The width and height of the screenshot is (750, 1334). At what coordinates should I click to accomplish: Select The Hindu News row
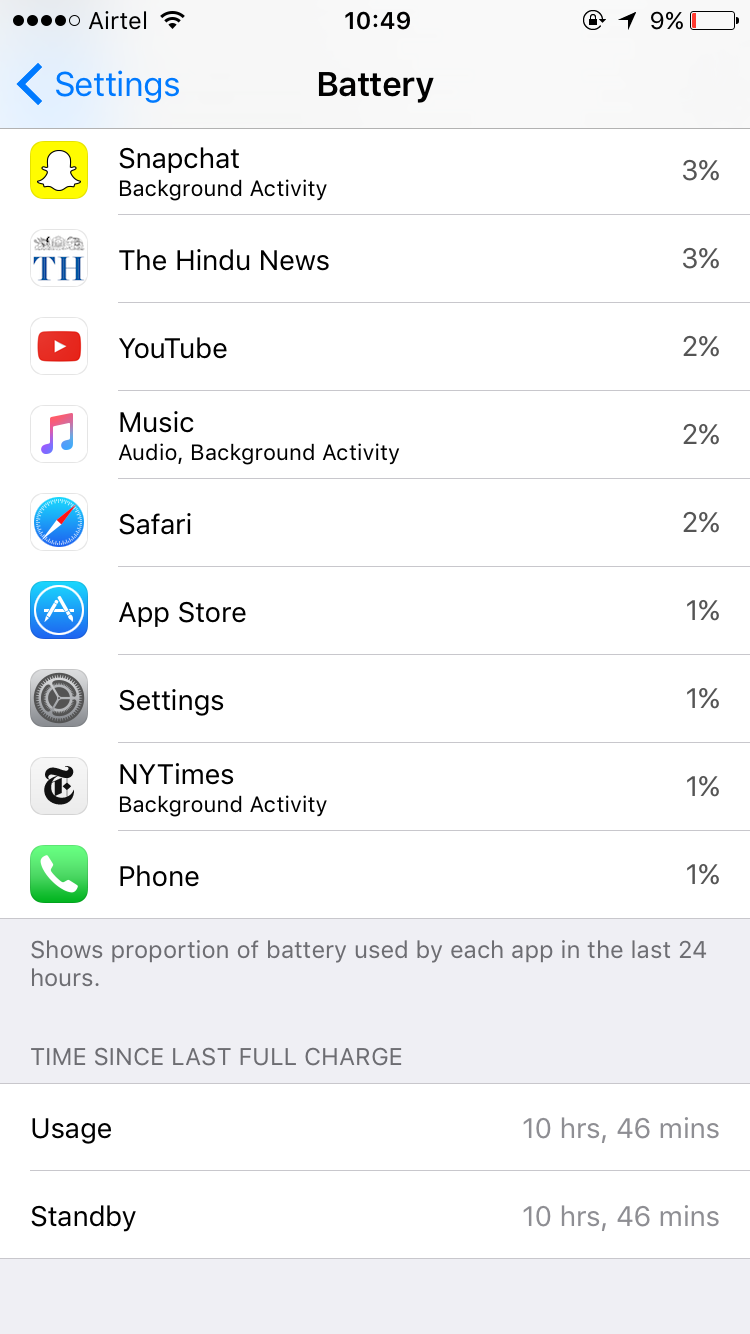click(375, 260)
